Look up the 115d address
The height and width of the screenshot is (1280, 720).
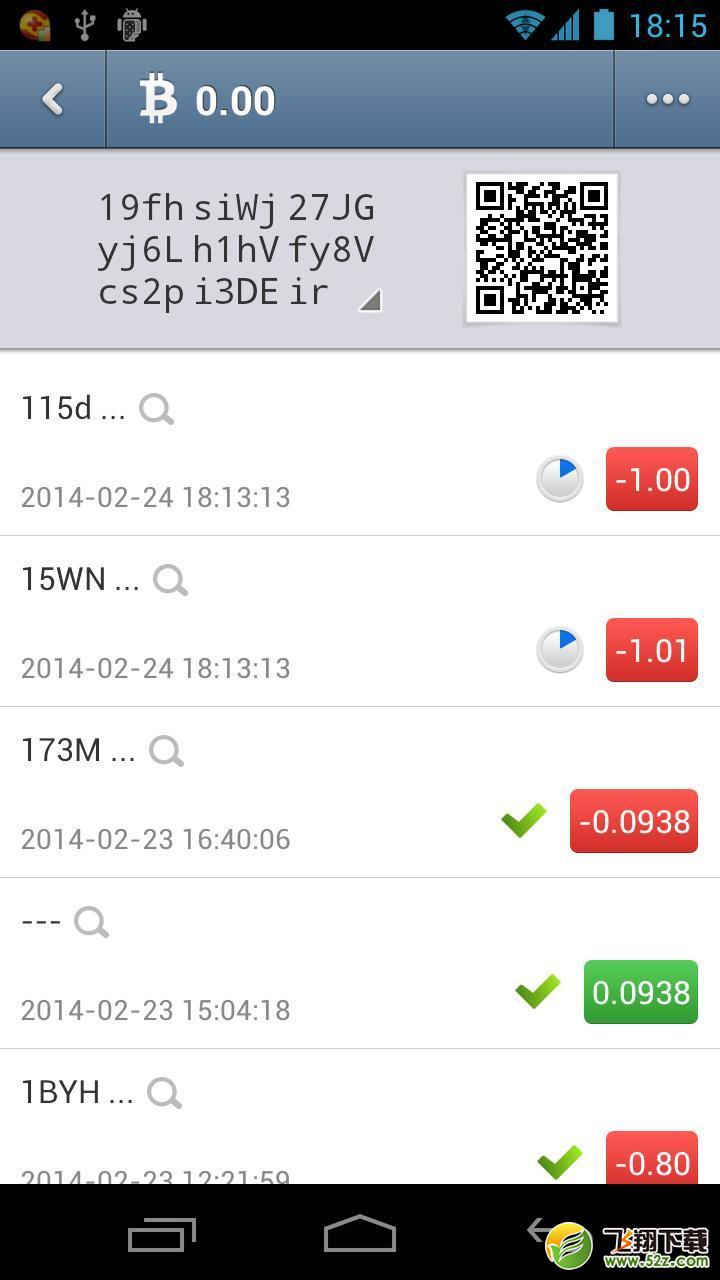pos(156,409)
